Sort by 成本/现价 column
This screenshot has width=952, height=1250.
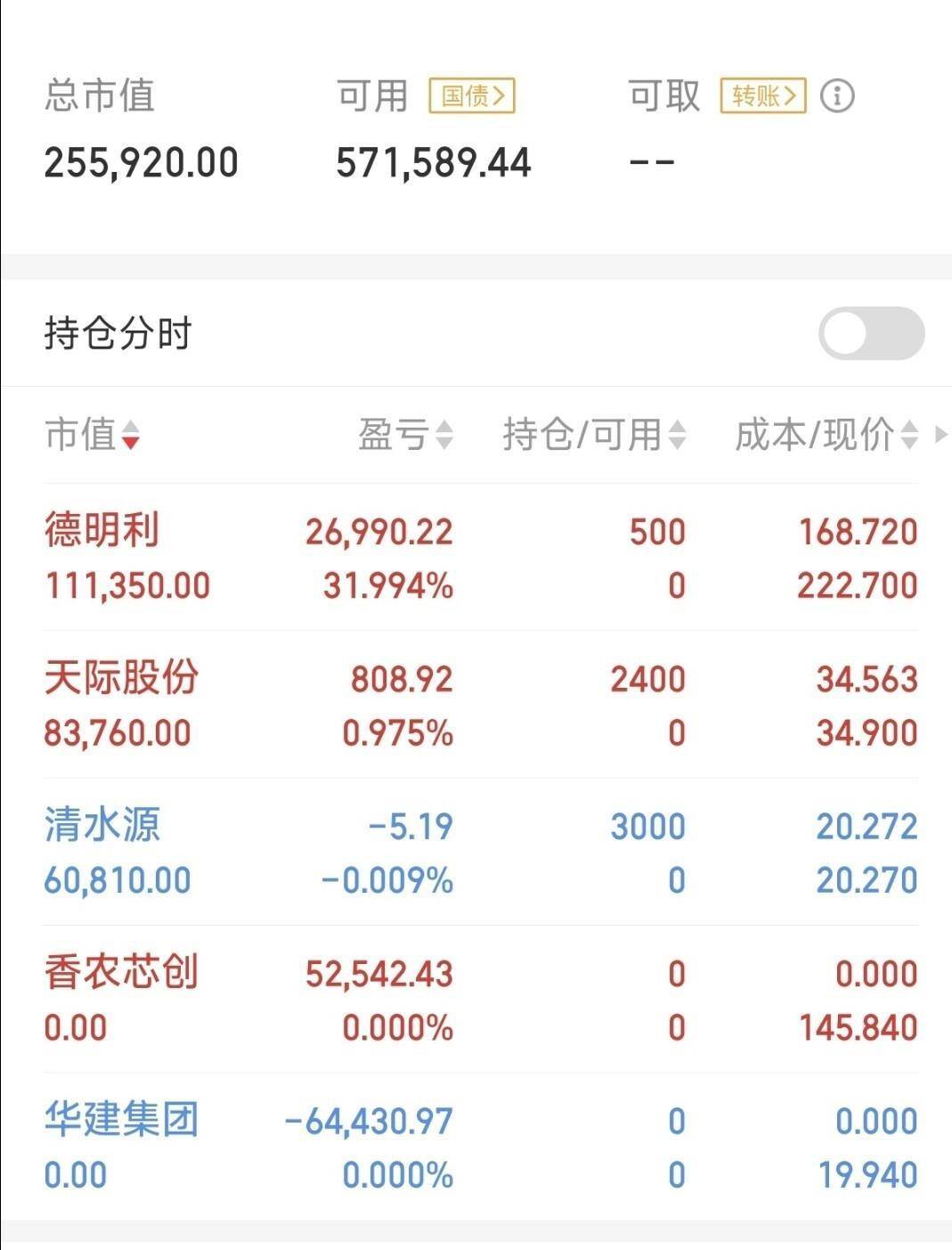[x=826, y=436]
